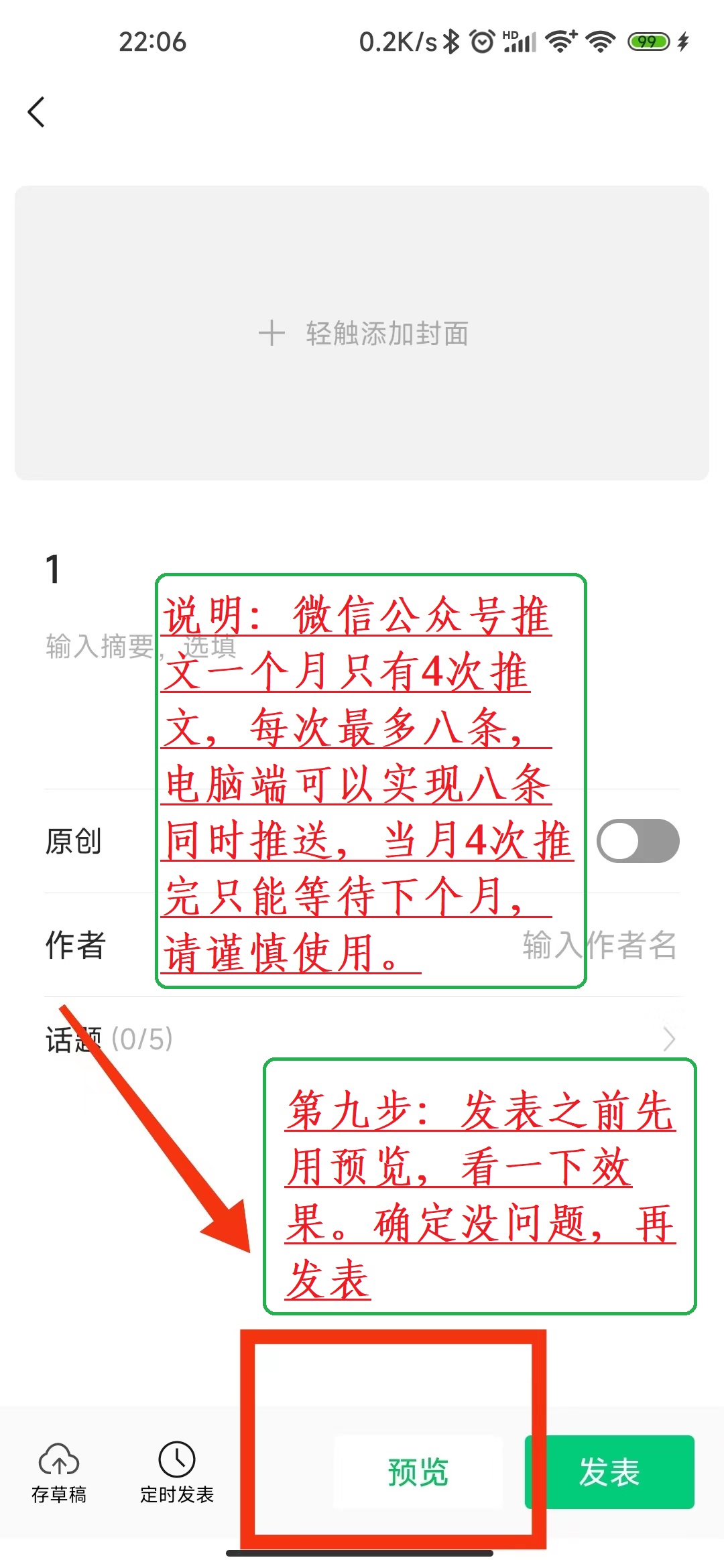
Task: Enter author name in 作者 field
Action: pos(599,945)
